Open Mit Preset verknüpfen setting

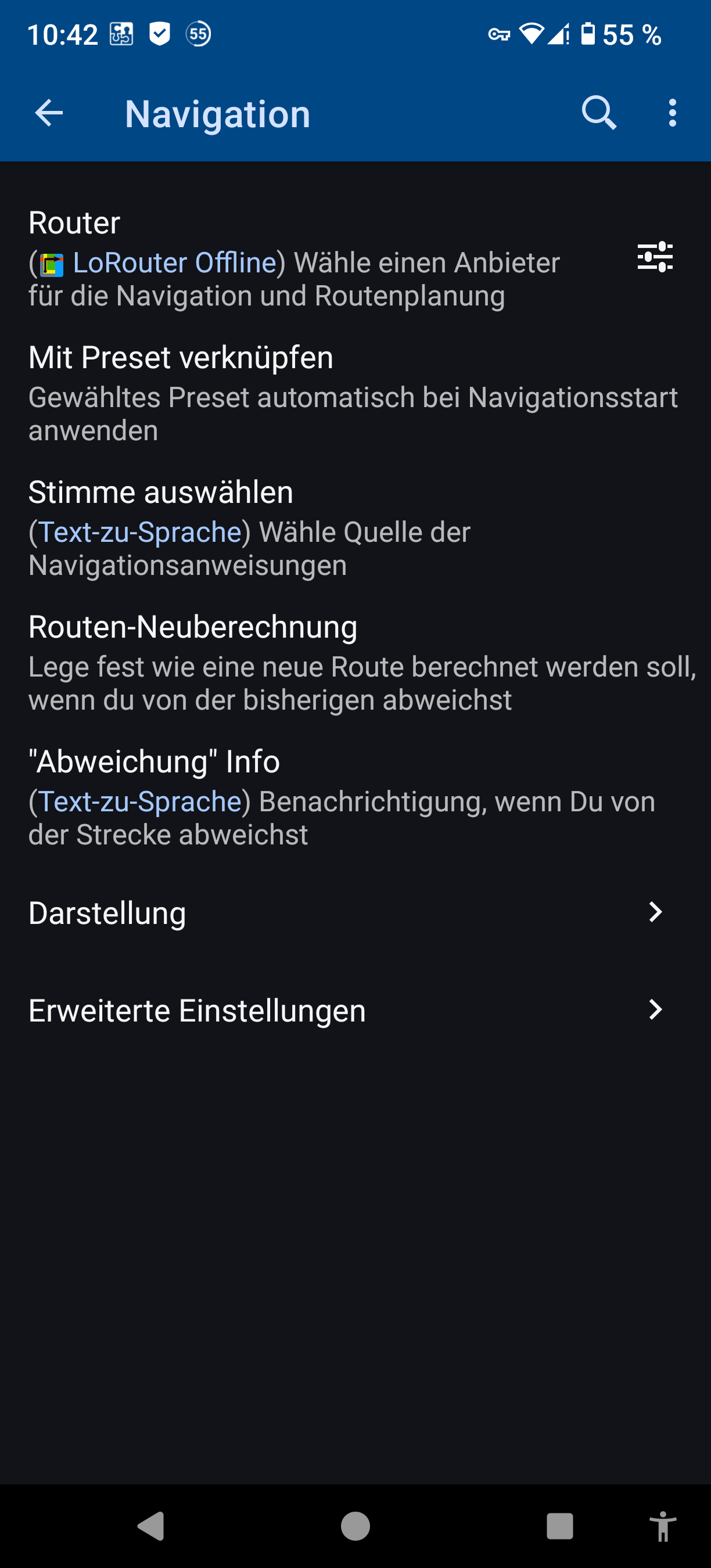[353, 393]
